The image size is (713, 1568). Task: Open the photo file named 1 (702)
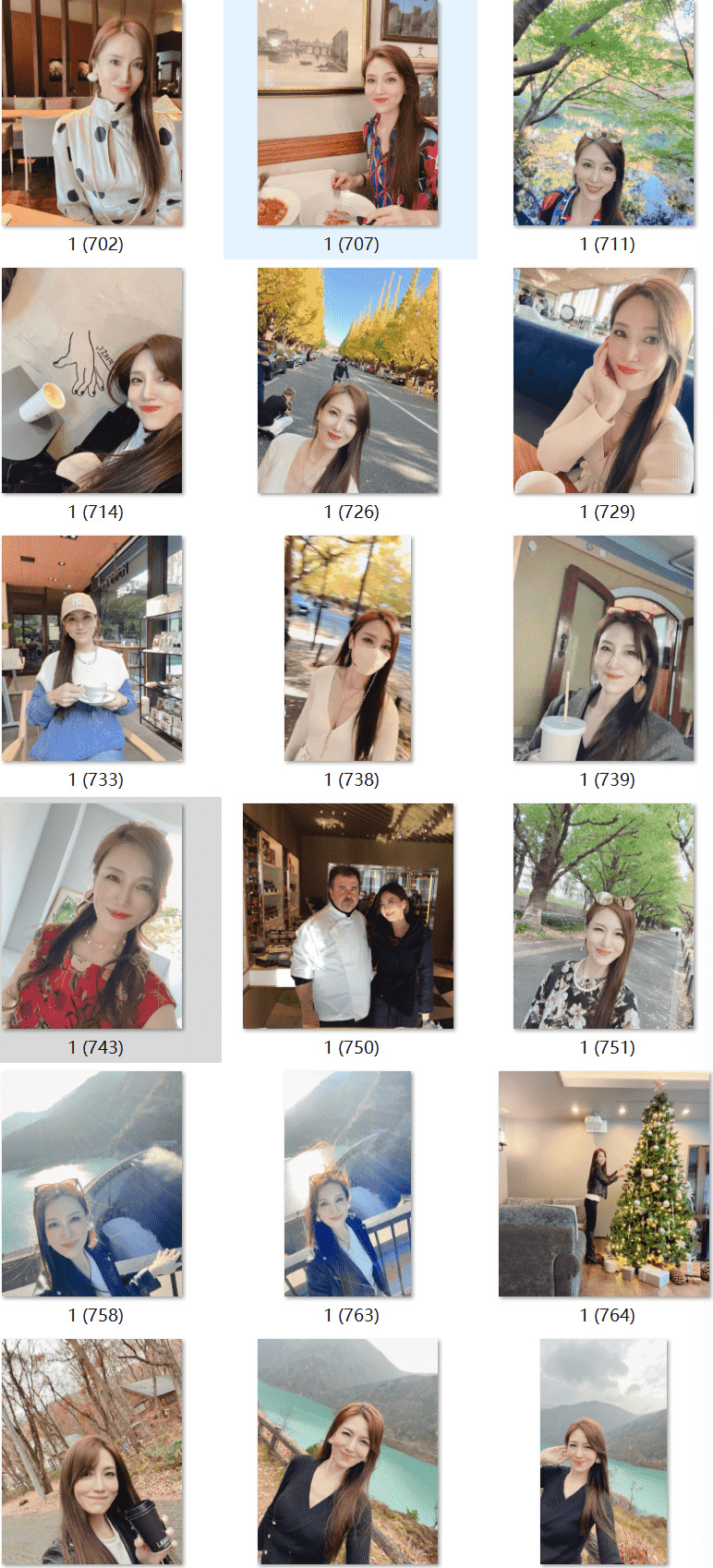pyautogui.click(x=92, y=113)
